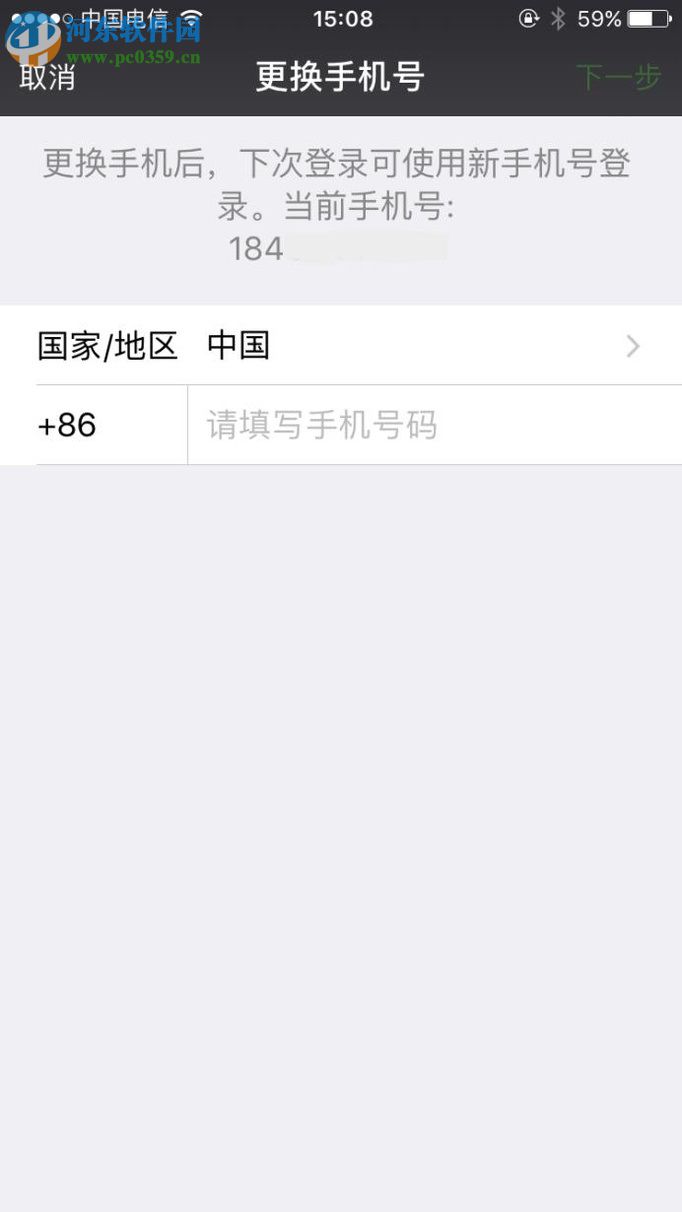This screenshot has width=682, height=1212.
Task: Tap the +86 country code
Action: (67, 426)
